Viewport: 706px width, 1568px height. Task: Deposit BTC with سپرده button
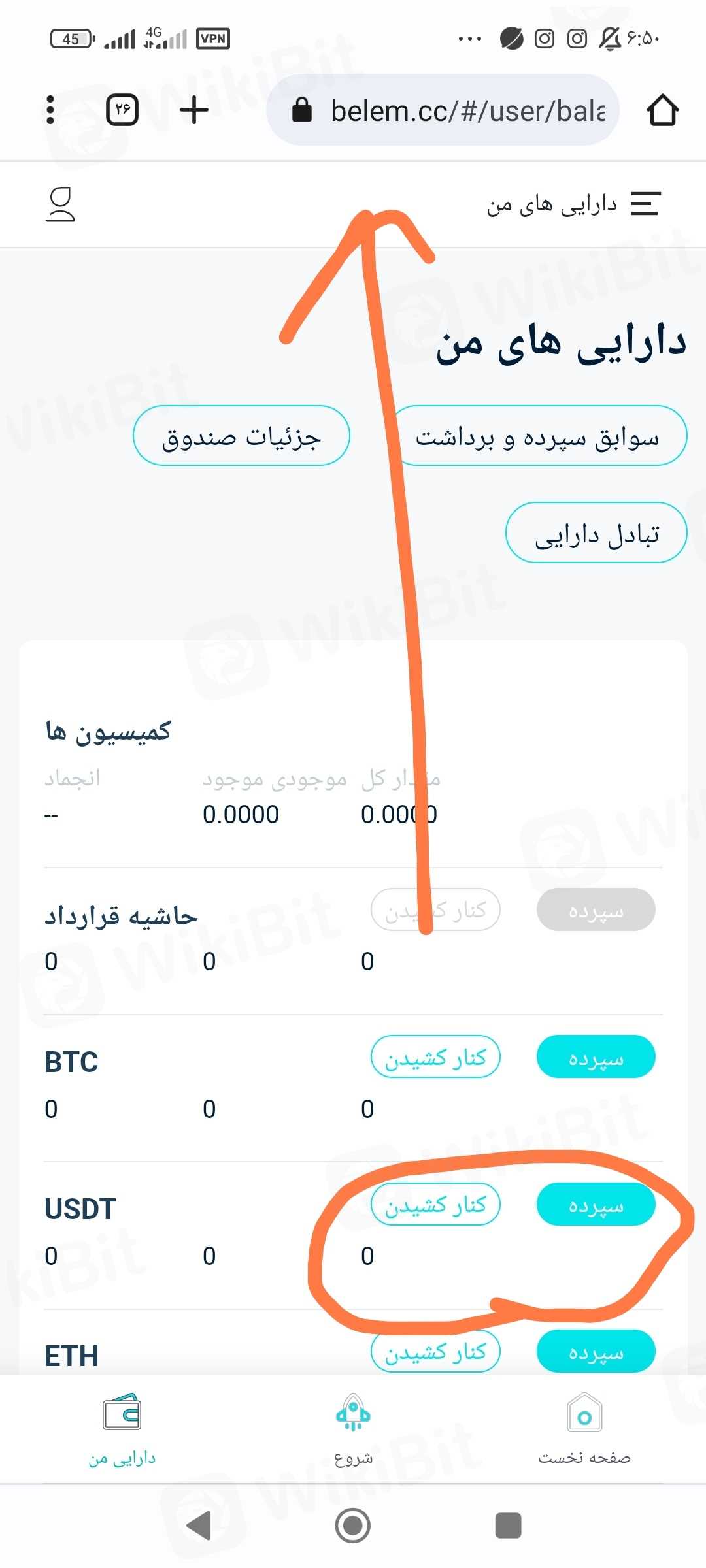click(x=596, y=1056)
